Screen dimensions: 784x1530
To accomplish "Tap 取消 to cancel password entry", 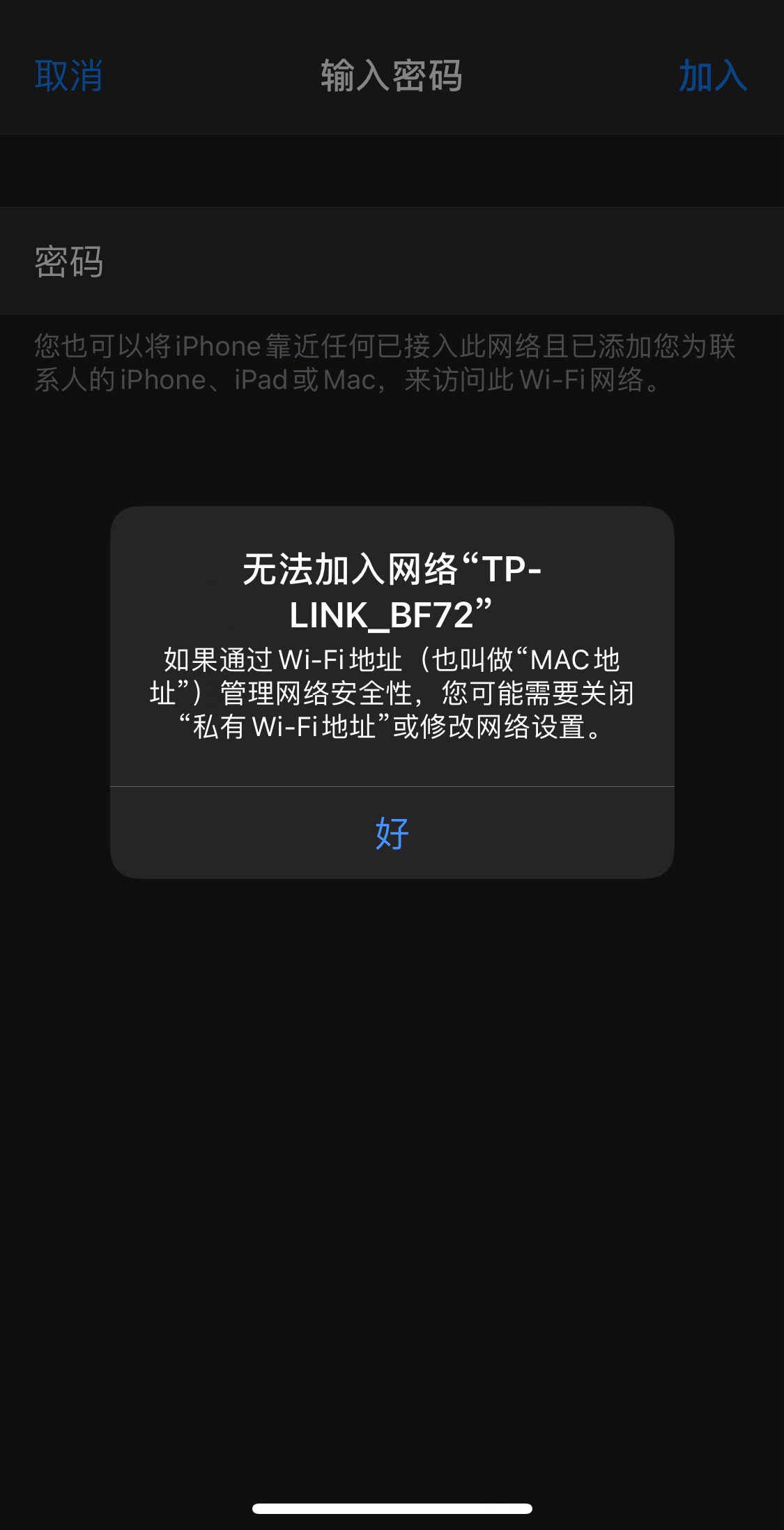I will coord(69,75).
